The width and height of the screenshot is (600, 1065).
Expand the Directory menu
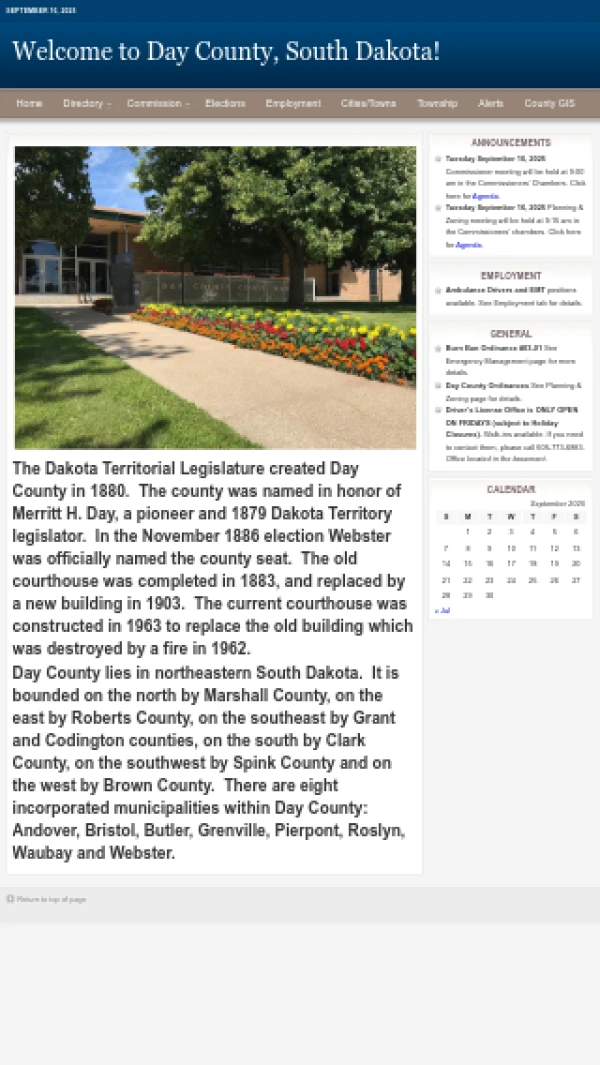pyautogui.click(x=86, y=104)
